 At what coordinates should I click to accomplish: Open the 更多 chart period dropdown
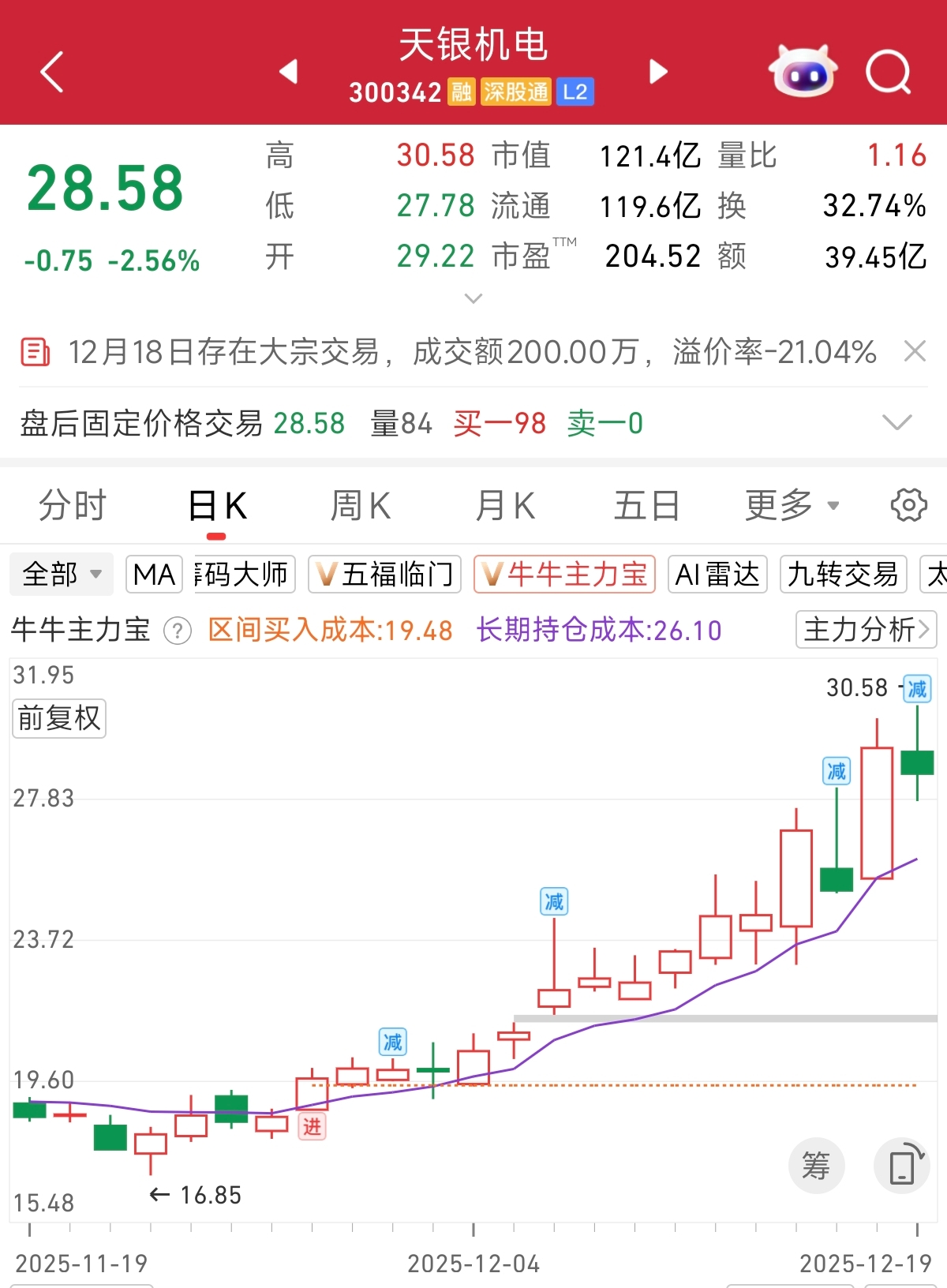click(792, 506)
